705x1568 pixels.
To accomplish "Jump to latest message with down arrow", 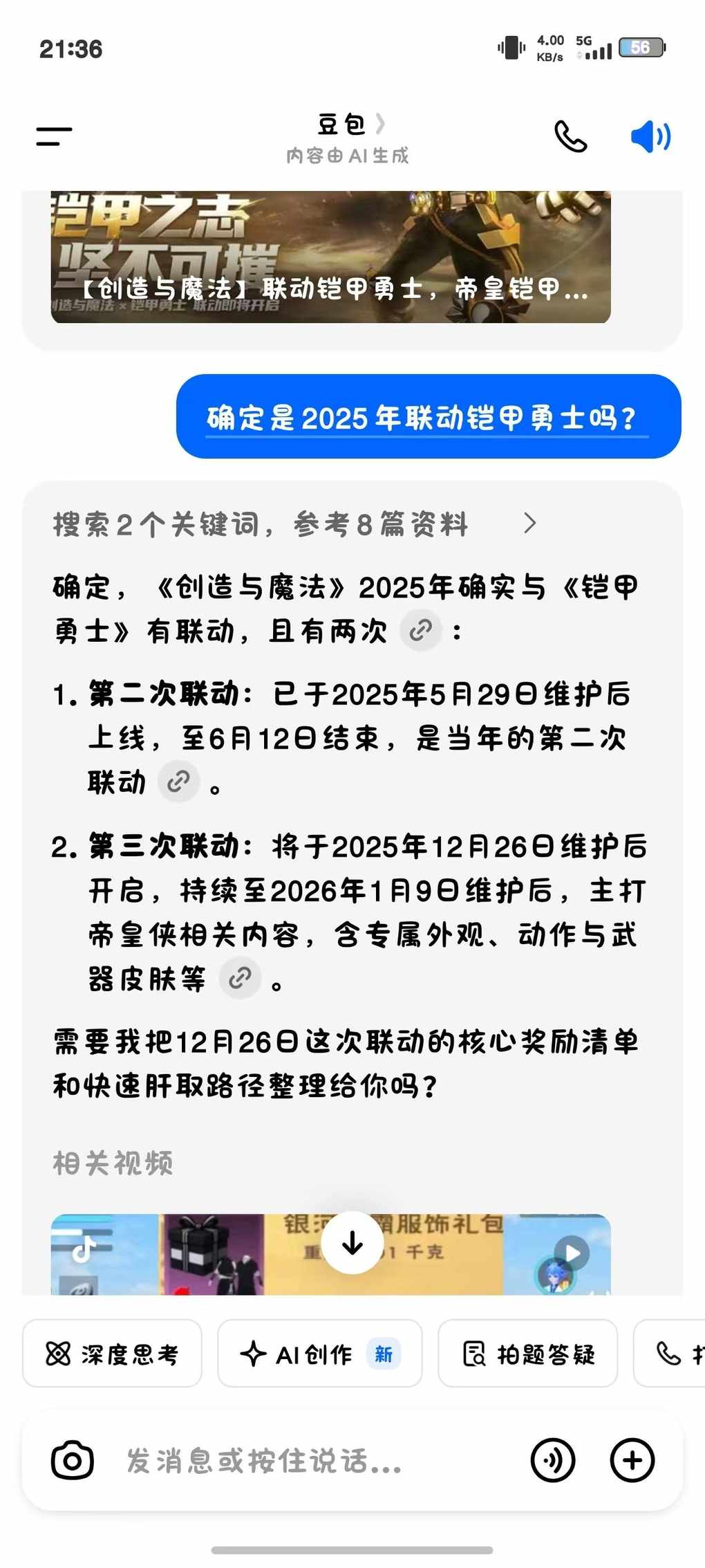I will [352, 1243].
